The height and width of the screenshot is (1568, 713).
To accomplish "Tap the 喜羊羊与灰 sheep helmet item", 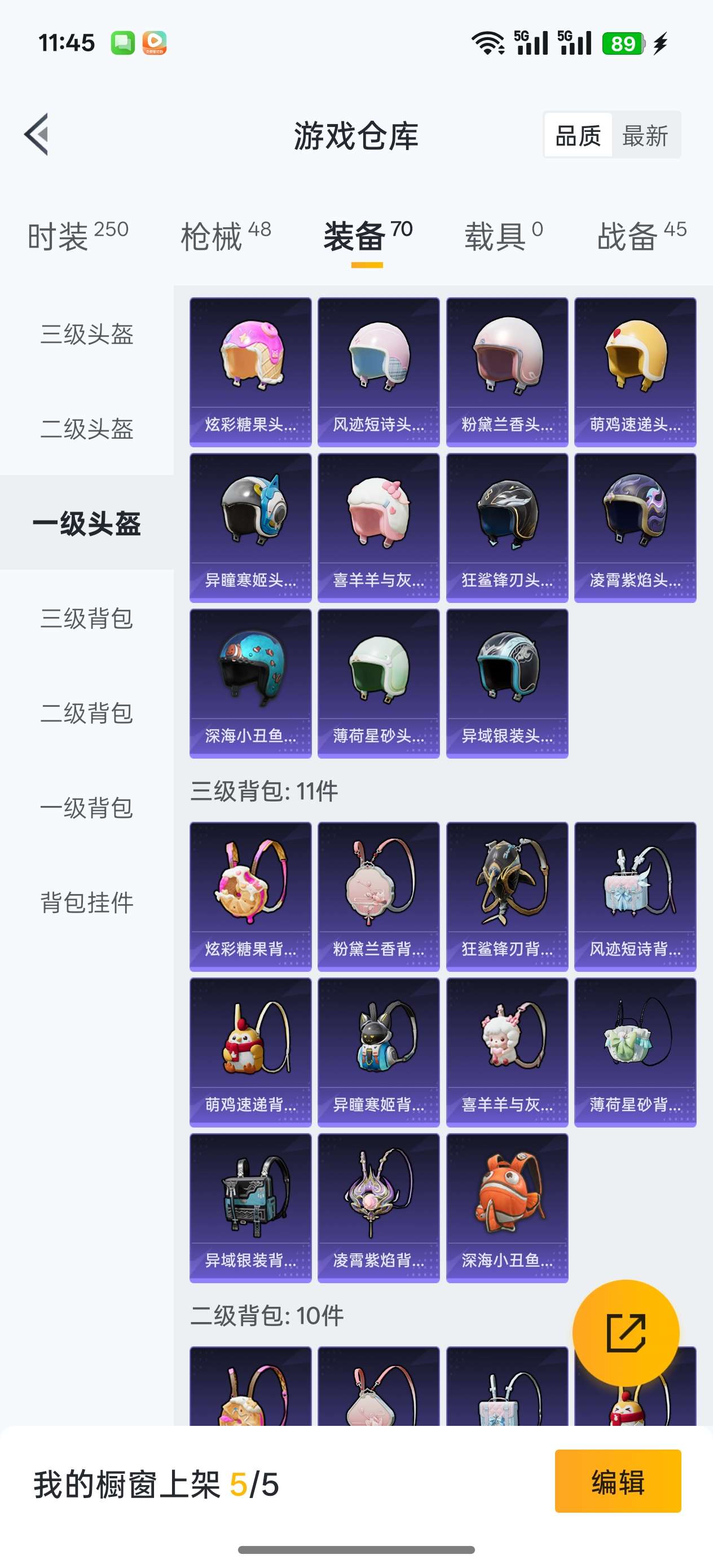I will coord(378,523).
